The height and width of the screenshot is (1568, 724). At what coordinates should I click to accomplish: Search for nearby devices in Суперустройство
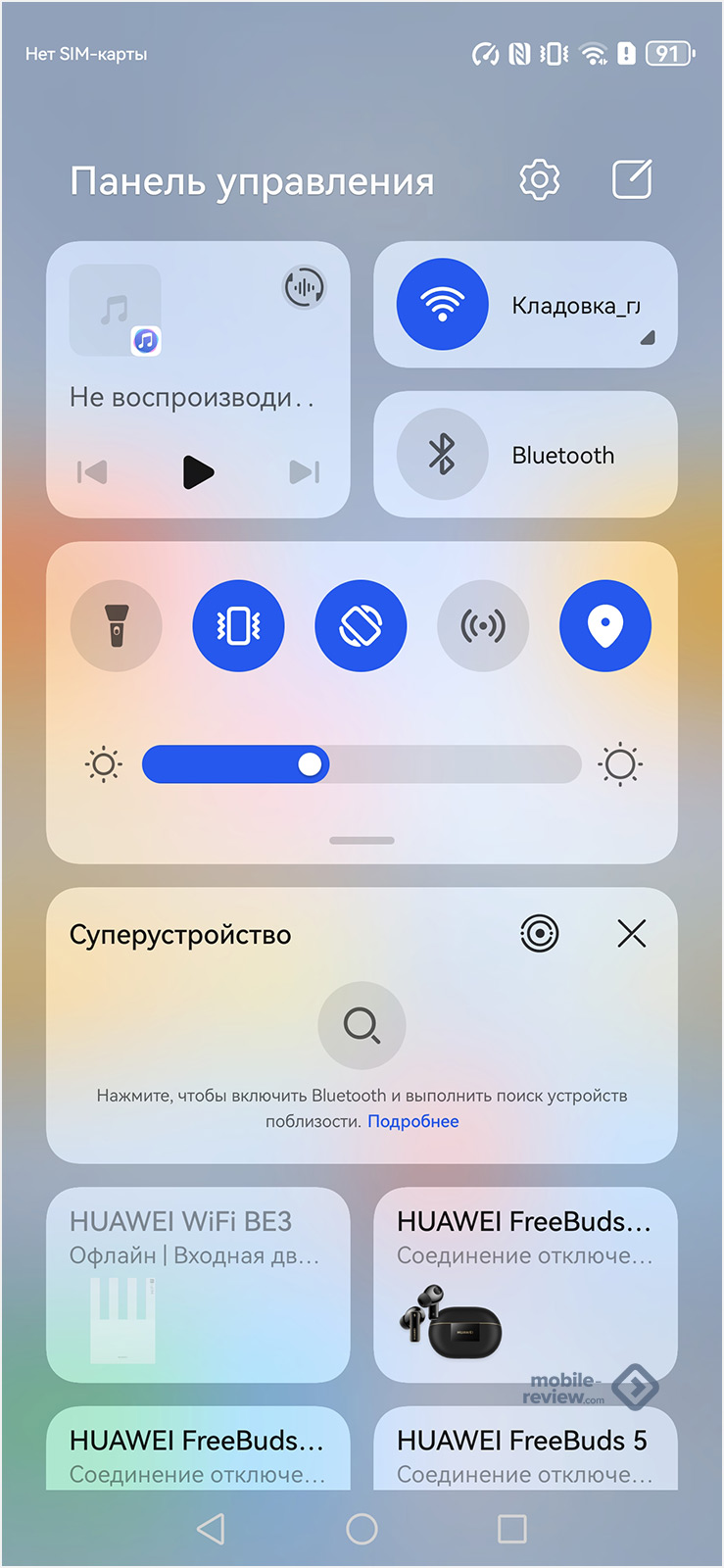362,1026
